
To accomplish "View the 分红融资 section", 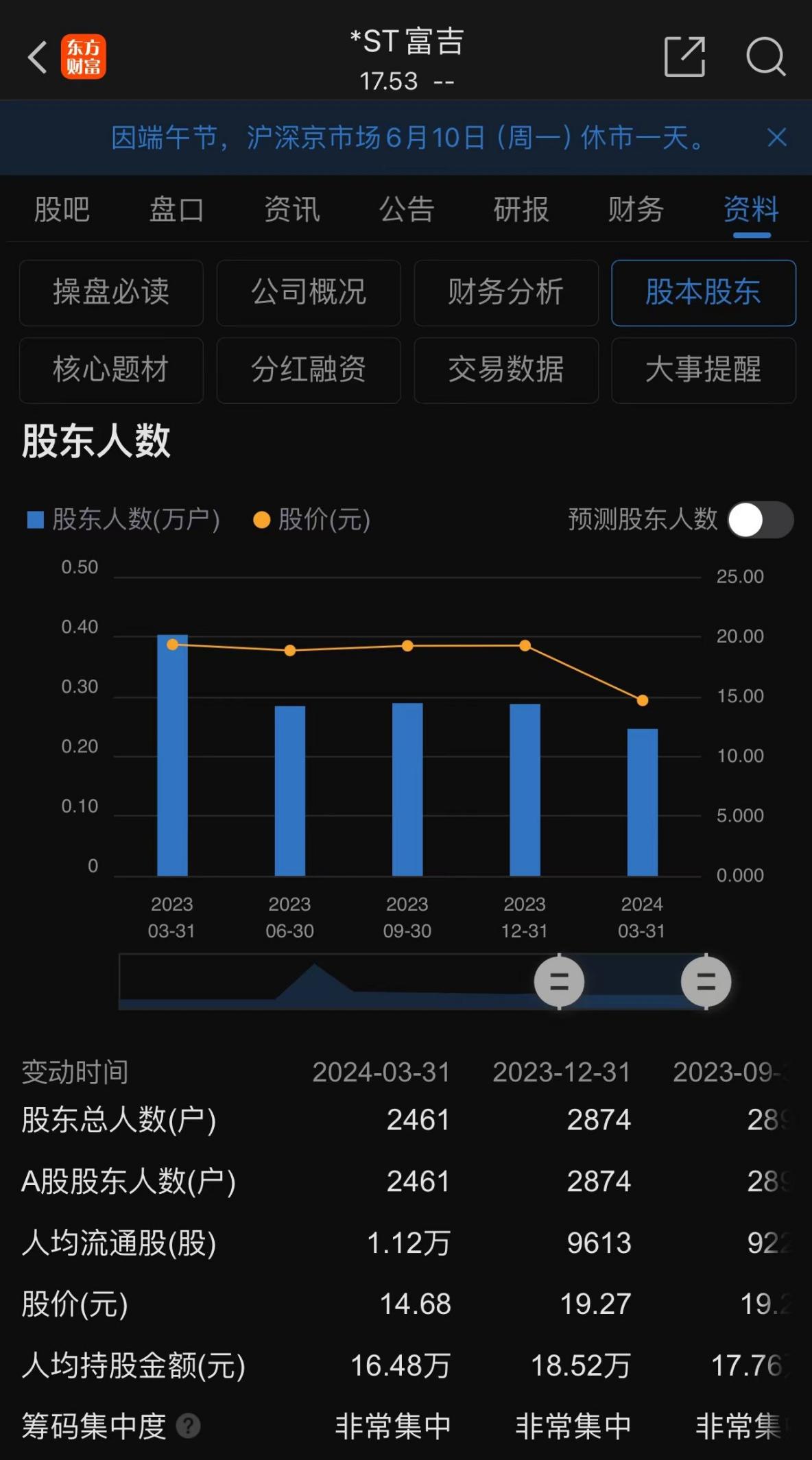I will [309, 370].
